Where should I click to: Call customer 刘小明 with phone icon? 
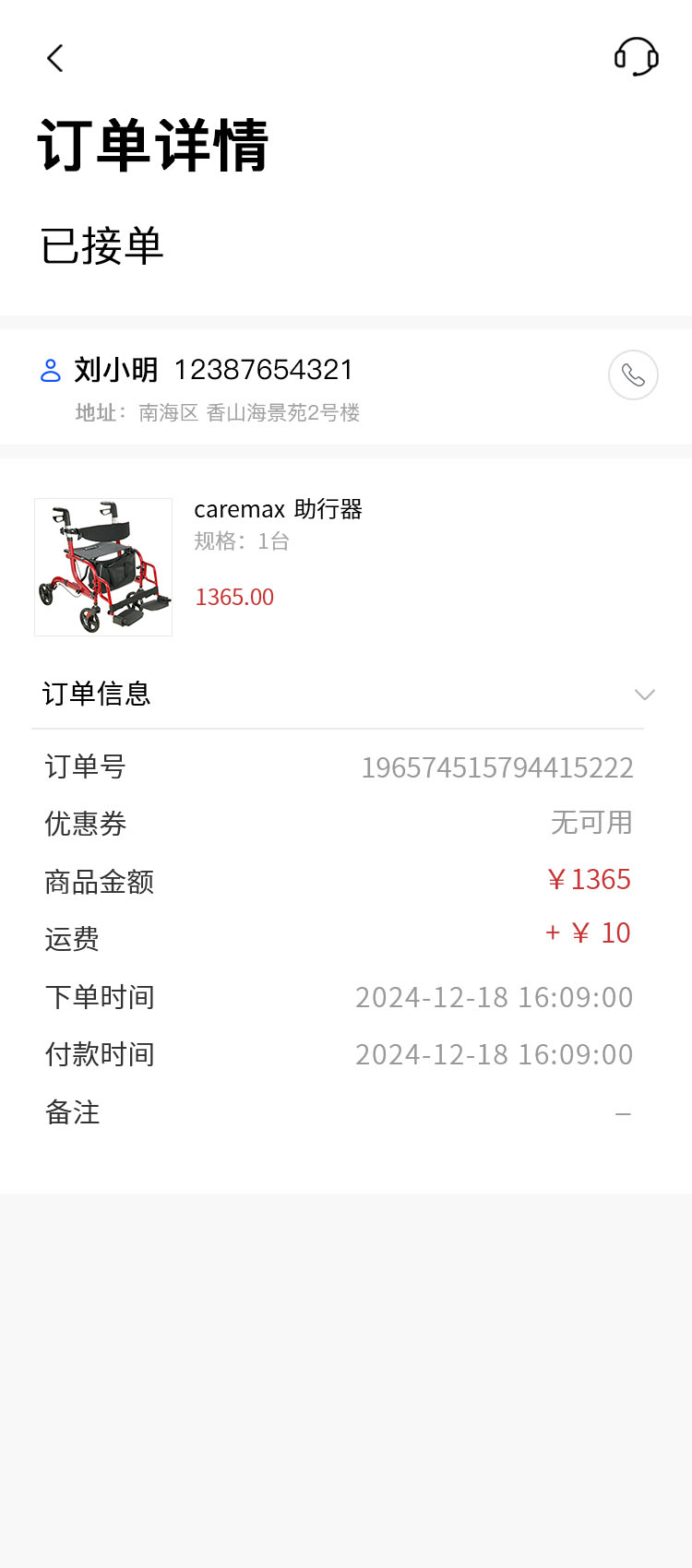click(x=633, y=374)
